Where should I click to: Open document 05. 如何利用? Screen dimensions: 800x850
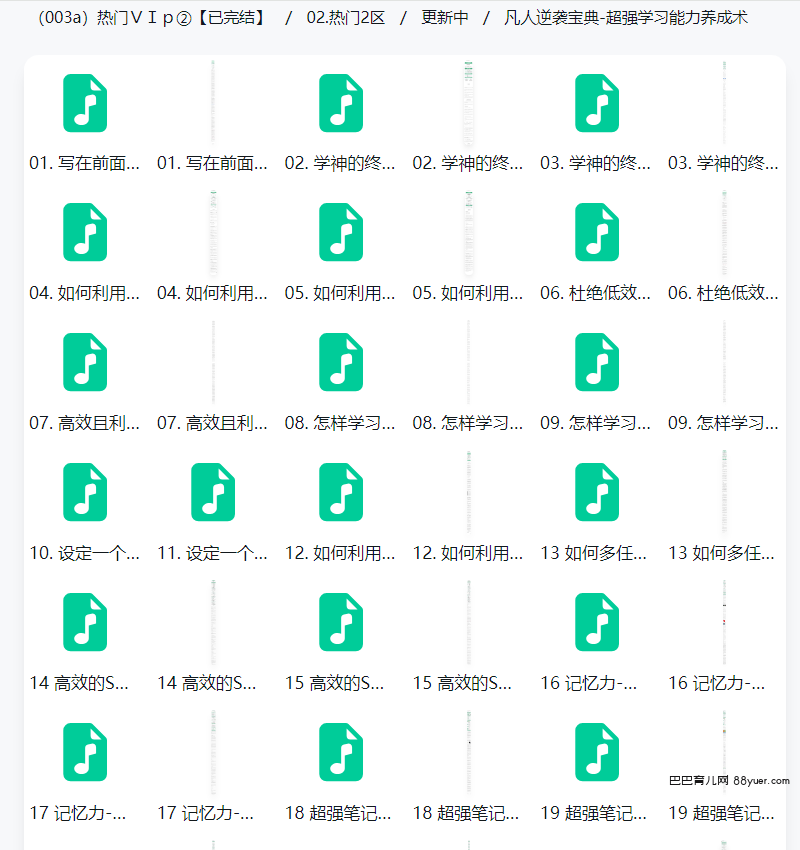pyautogui.click(x=469, y=232)
